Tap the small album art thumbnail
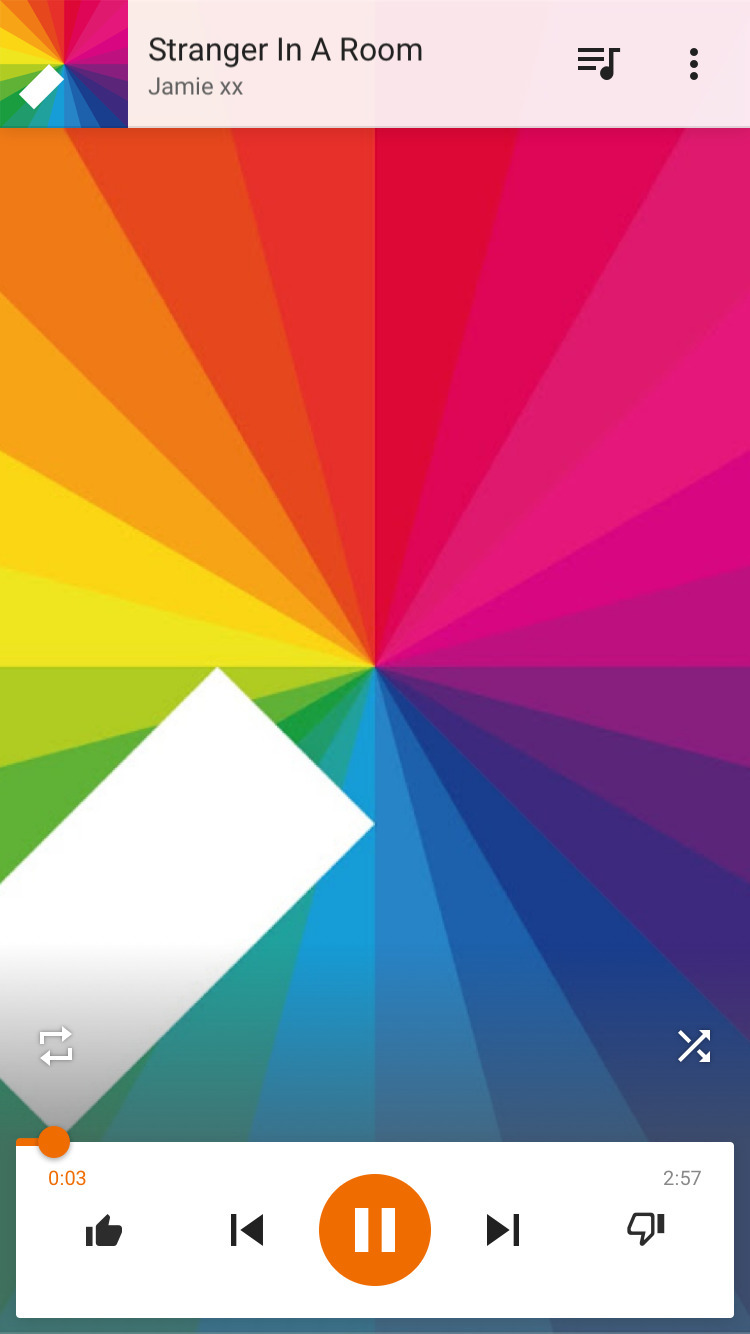This screenshot has height=1334, width=750. (x=64, y=64)
